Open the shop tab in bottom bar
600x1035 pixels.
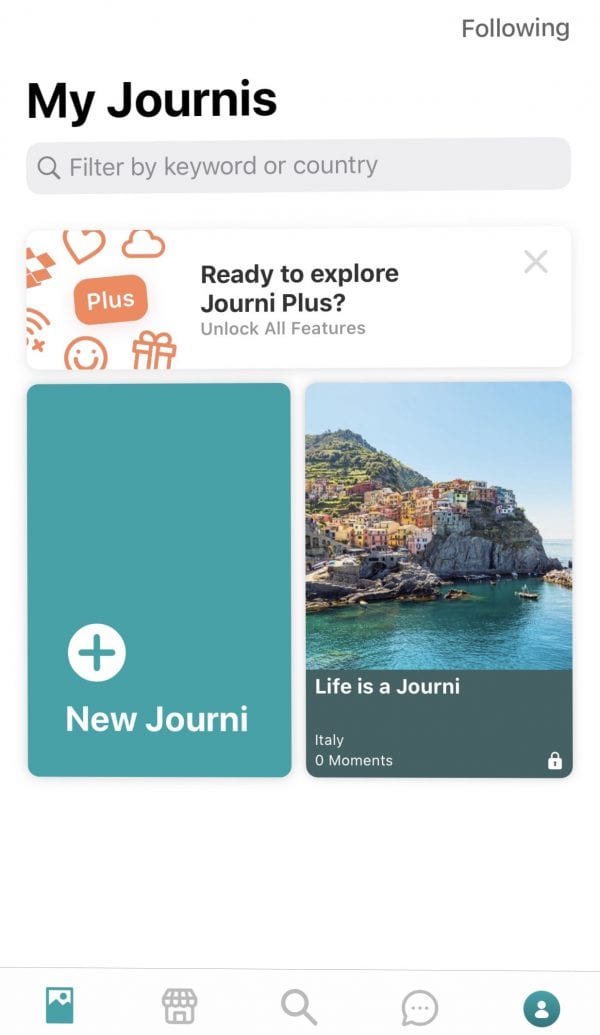click(x=180, y=1005)
